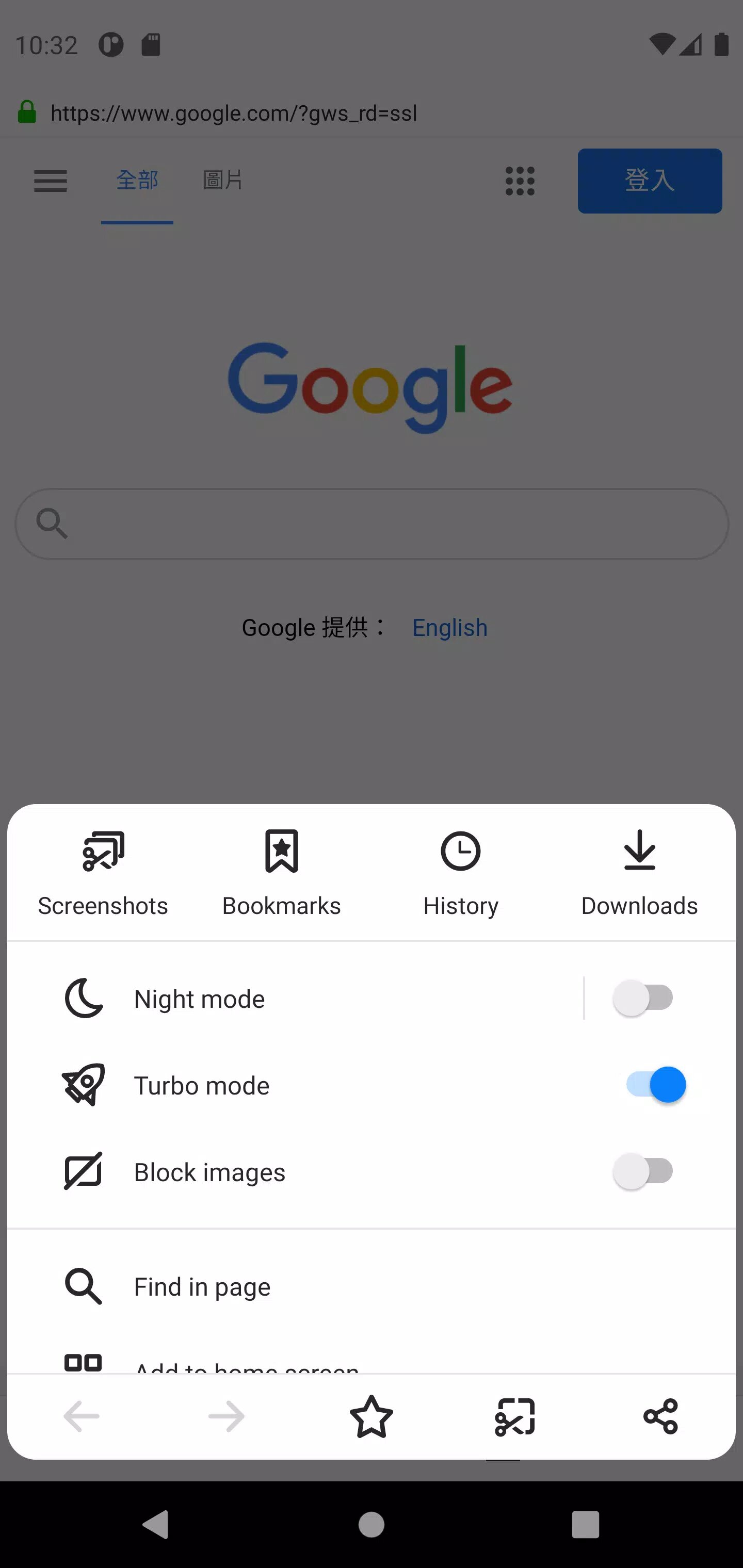Bookmark this page with the star icon
Screen dimensions: 743x1568
pos(372,1417)
